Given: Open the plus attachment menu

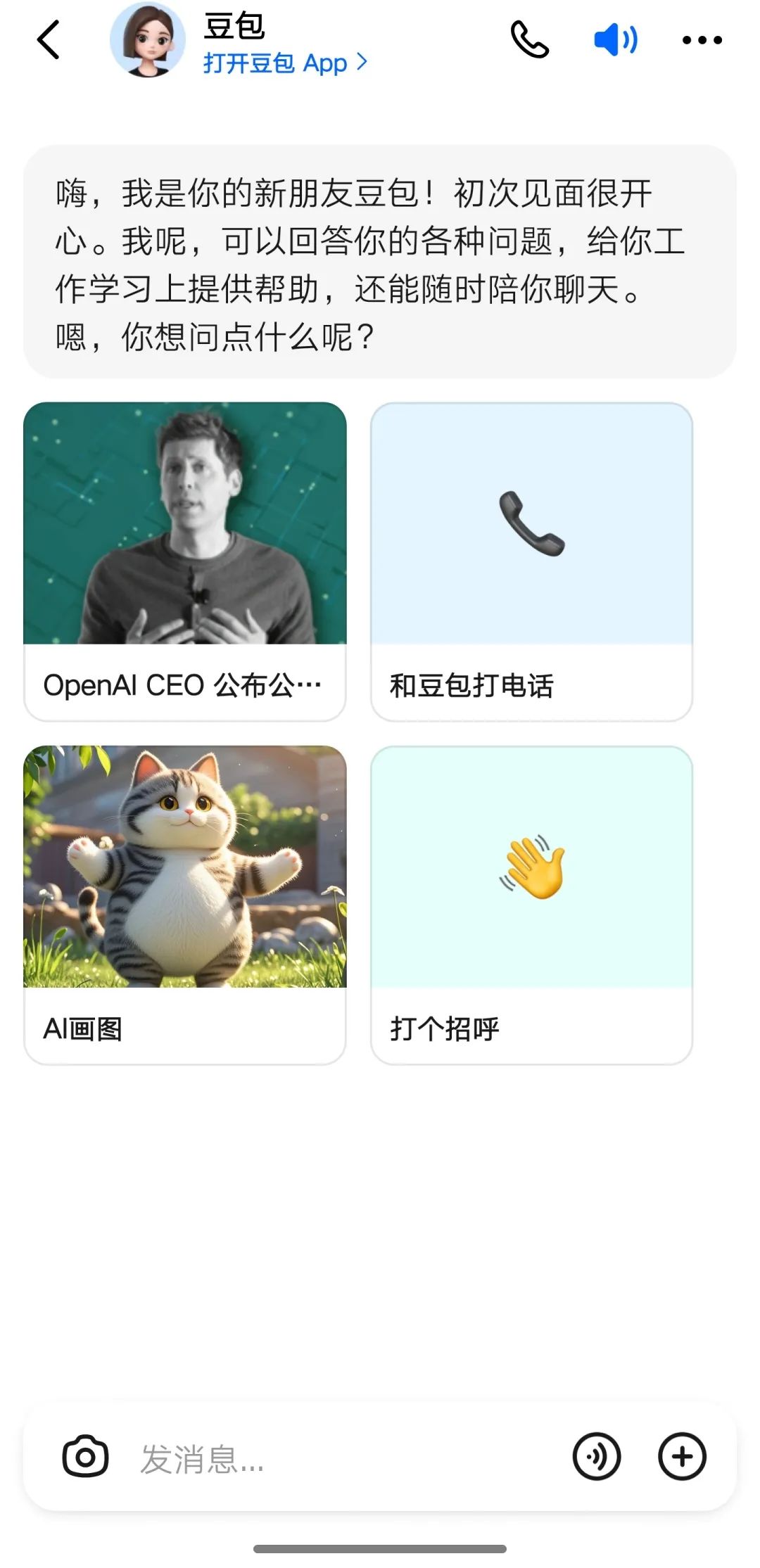Looking at the screenshot, I should click(x=682, y=1456).
